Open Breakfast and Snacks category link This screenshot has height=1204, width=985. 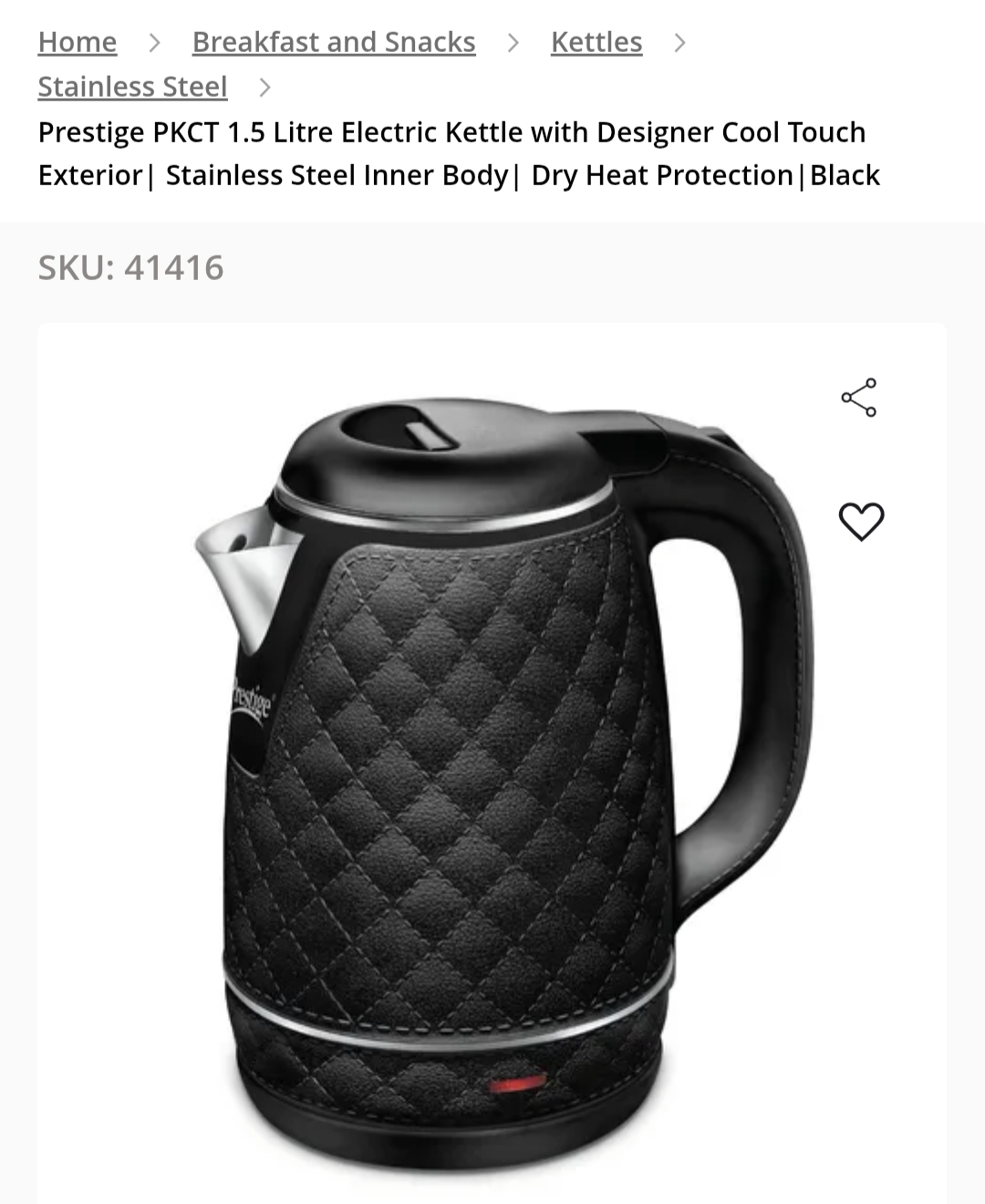click(x=334, y=42)
